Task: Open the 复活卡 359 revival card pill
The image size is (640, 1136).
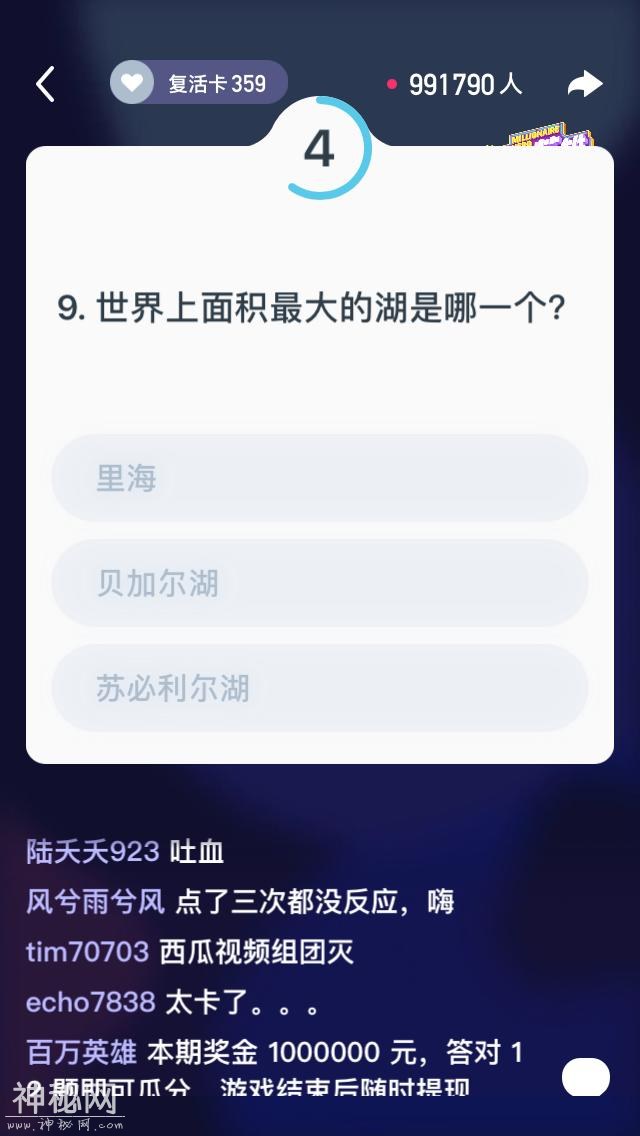Action: click(199, 83)
